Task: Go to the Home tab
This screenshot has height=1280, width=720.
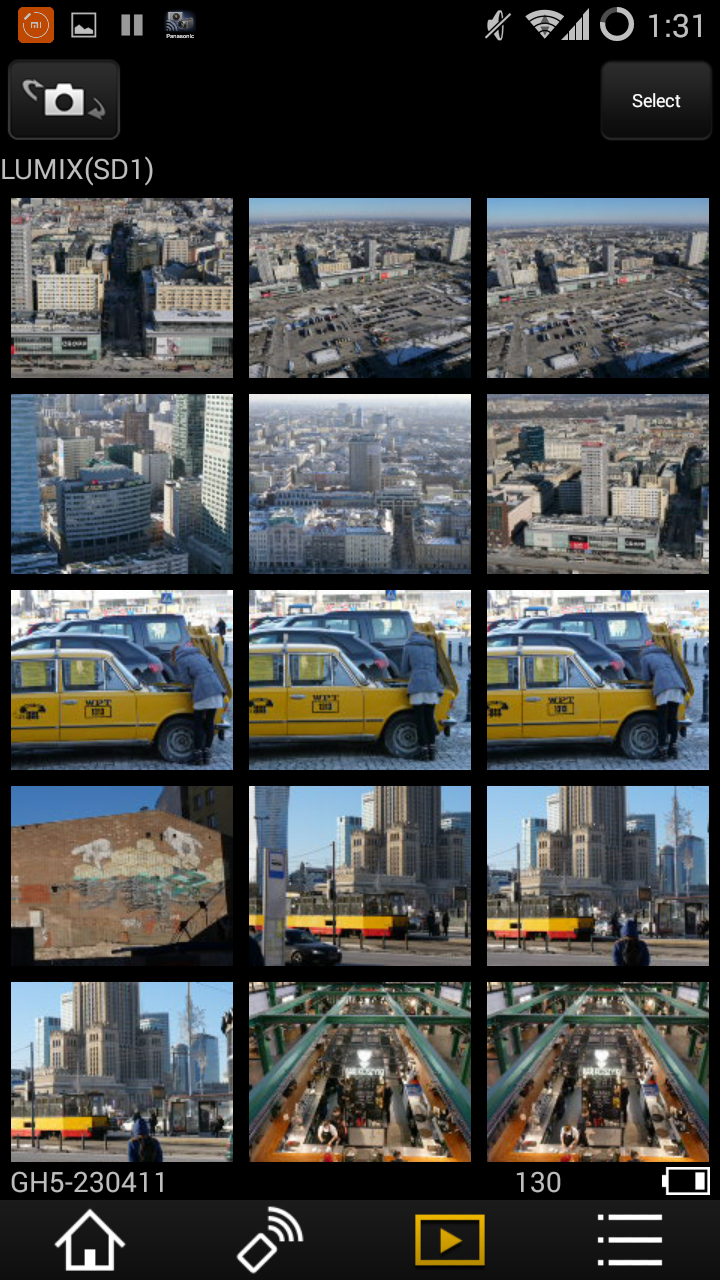Action: (x=90, y=1241)
